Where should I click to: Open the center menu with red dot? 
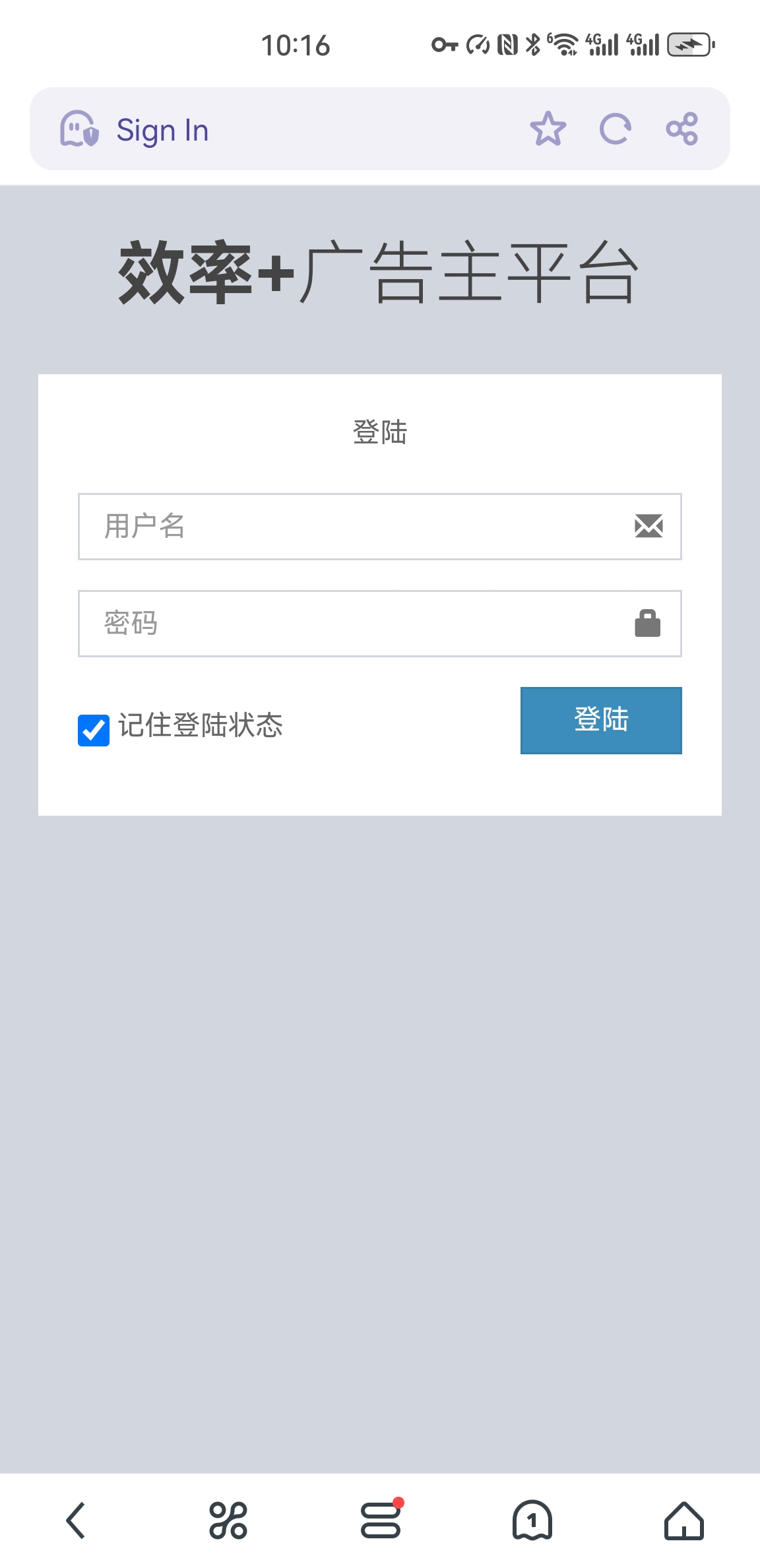(381, 1519)
